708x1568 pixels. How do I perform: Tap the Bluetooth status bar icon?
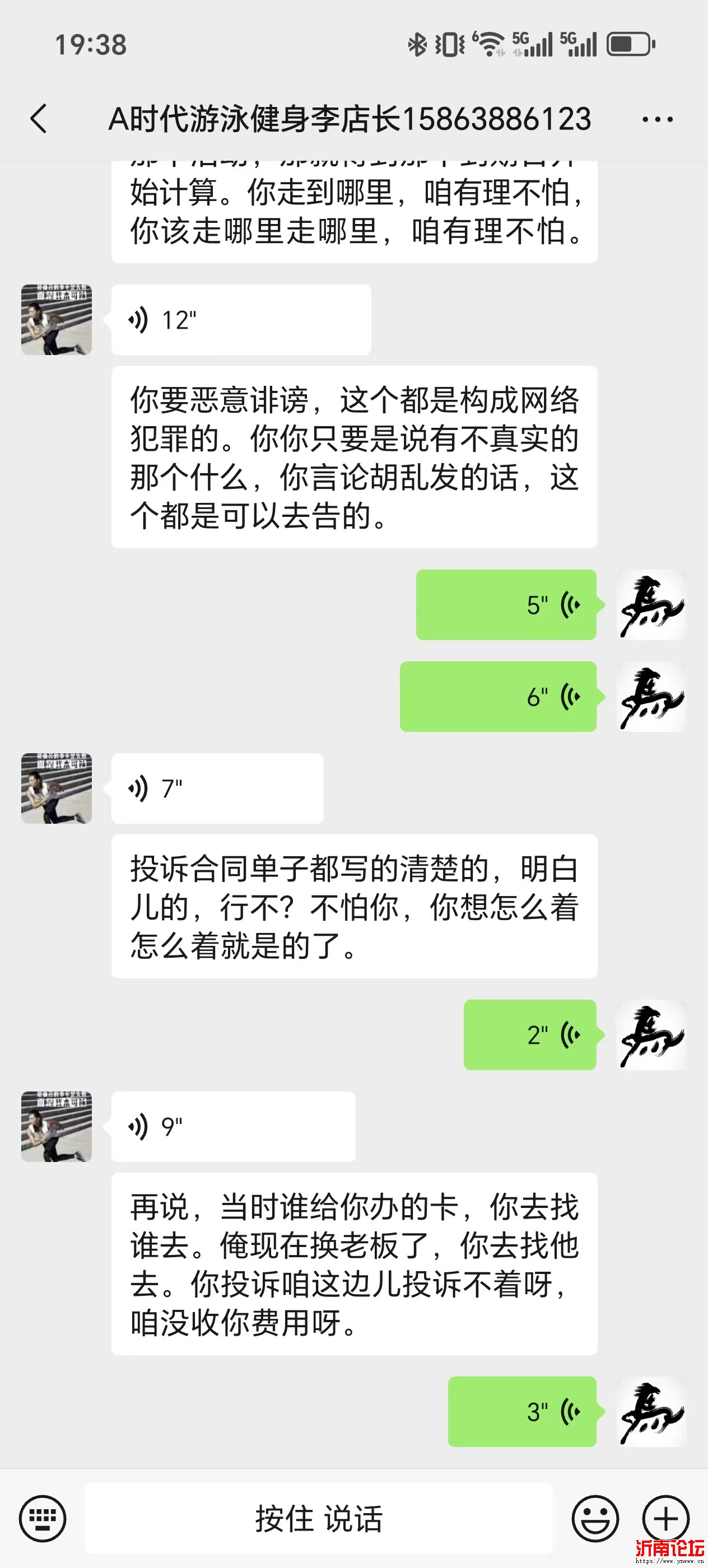tap(416, 44)
